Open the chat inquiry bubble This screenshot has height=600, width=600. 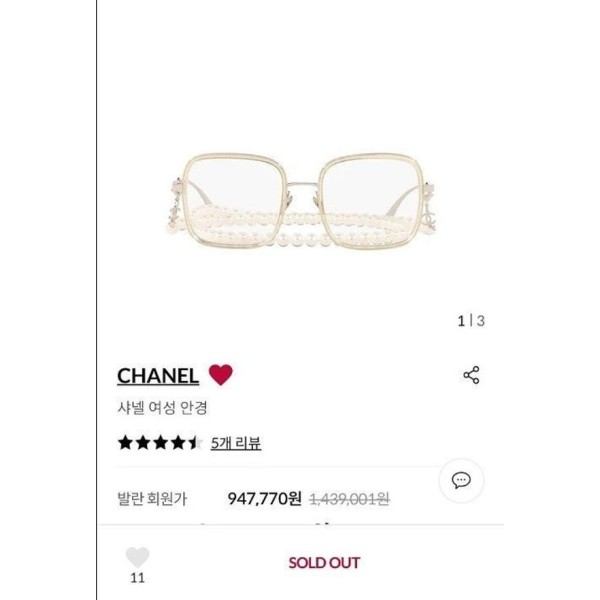(x=461, y=480)
